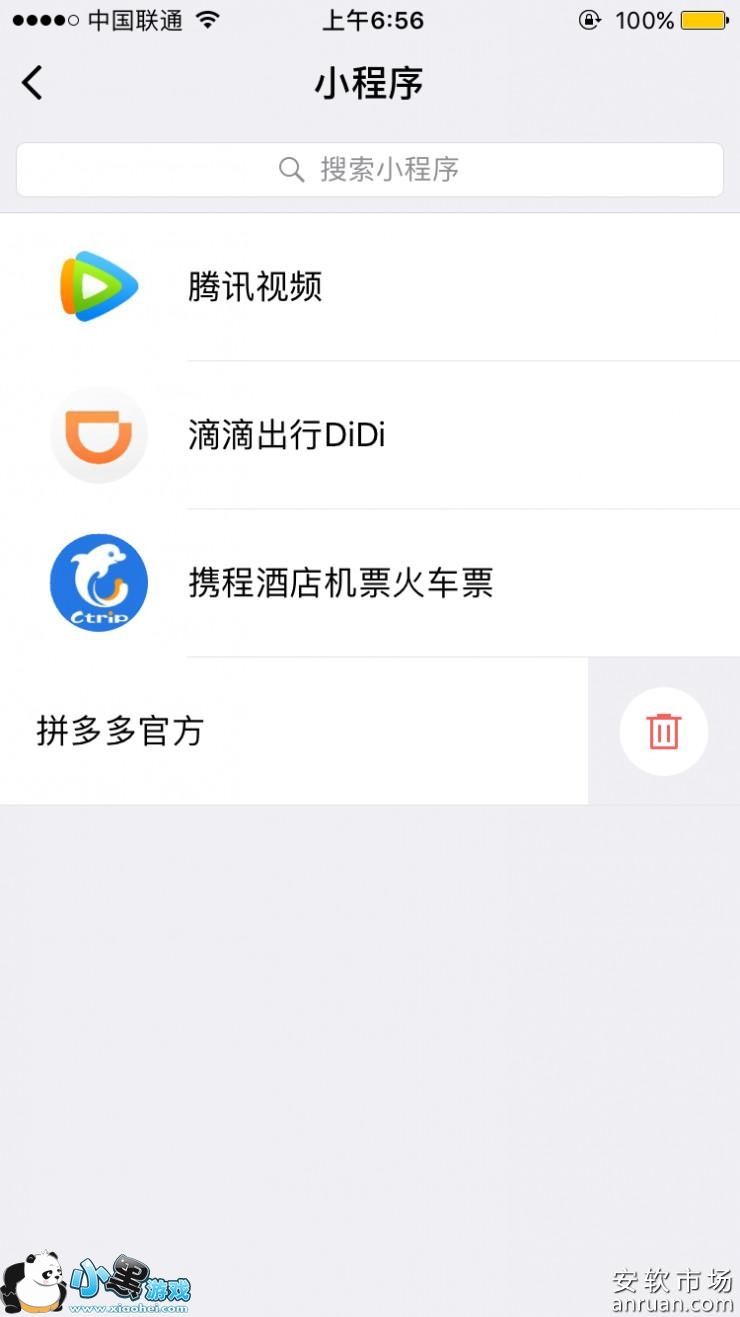Open the 腾讯视频 mini program
Image resolution: width=740 pixels, height=1317 pixels.
[255, 287]
